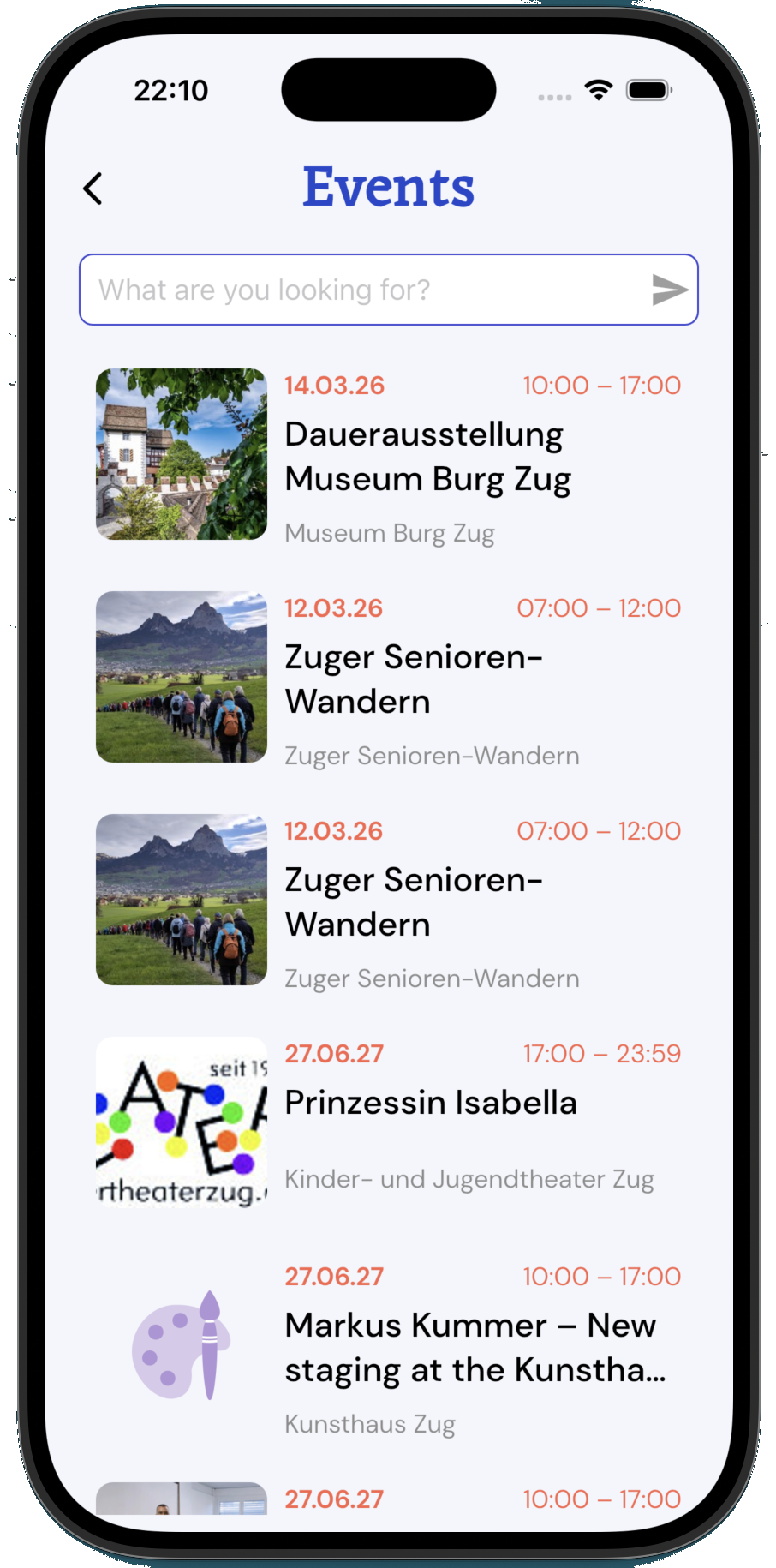Tap venue name Museum Burg Zug below event title
This screenshot has height=1568, width=776.
(390, 533)
